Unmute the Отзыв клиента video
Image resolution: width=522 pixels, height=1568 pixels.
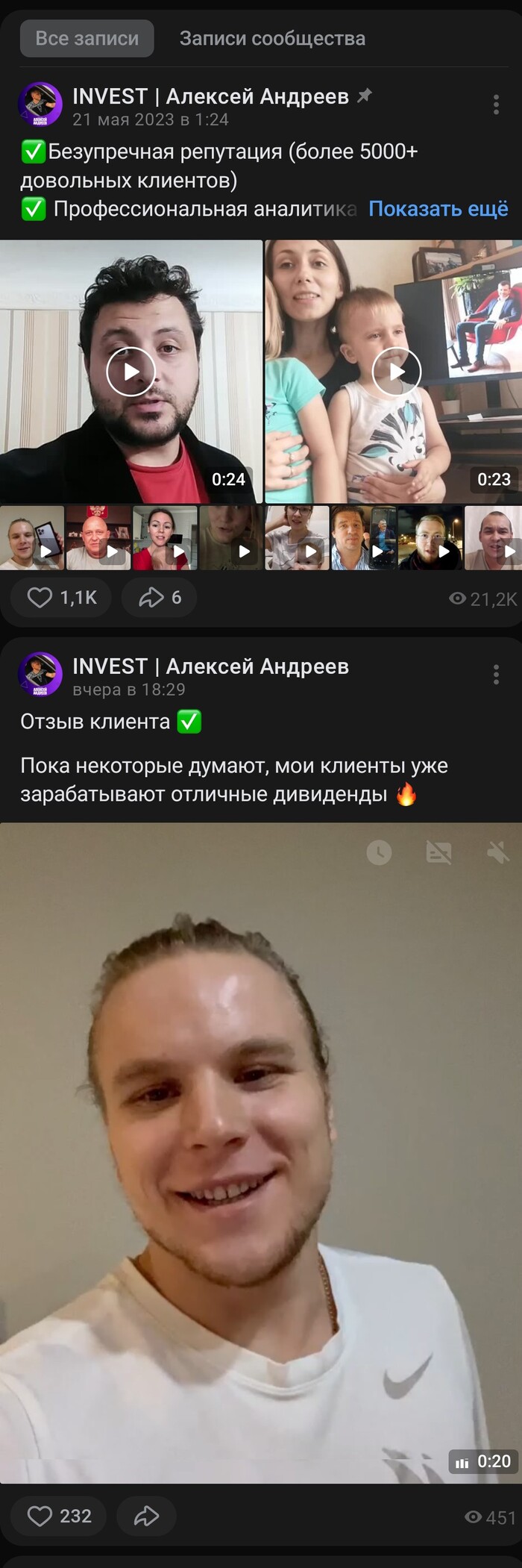[497, 852]
